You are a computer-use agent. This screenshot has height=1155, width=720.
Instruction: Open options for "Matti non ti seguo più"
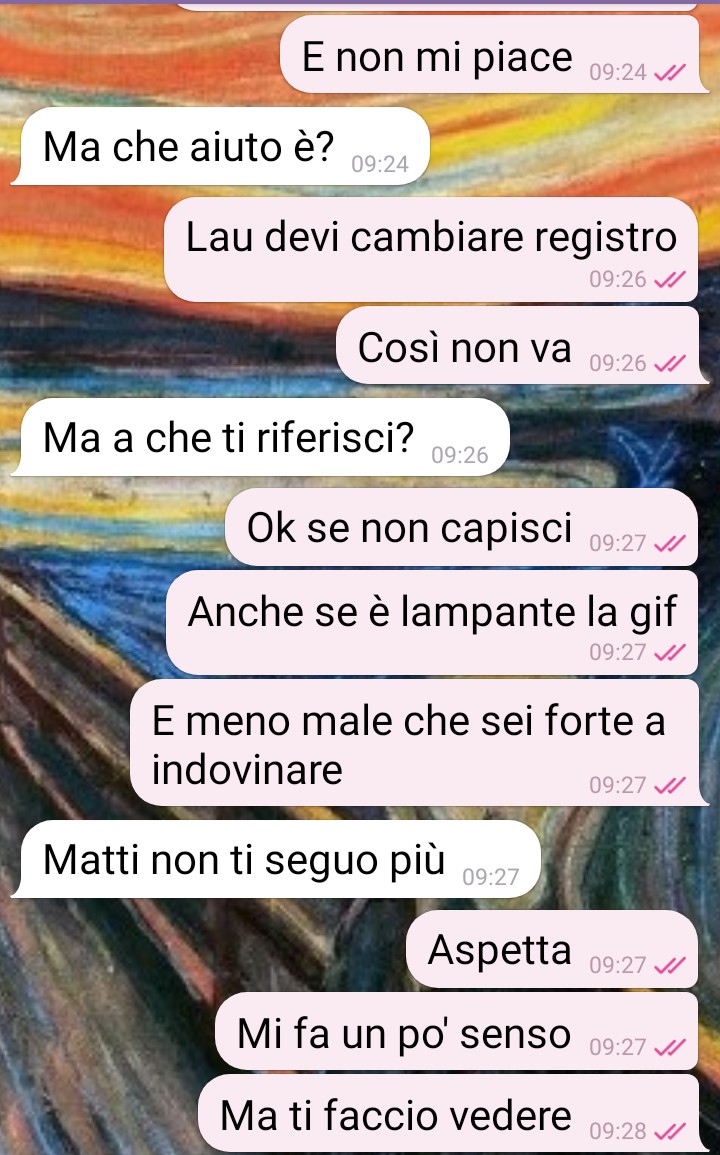point(277,859)
